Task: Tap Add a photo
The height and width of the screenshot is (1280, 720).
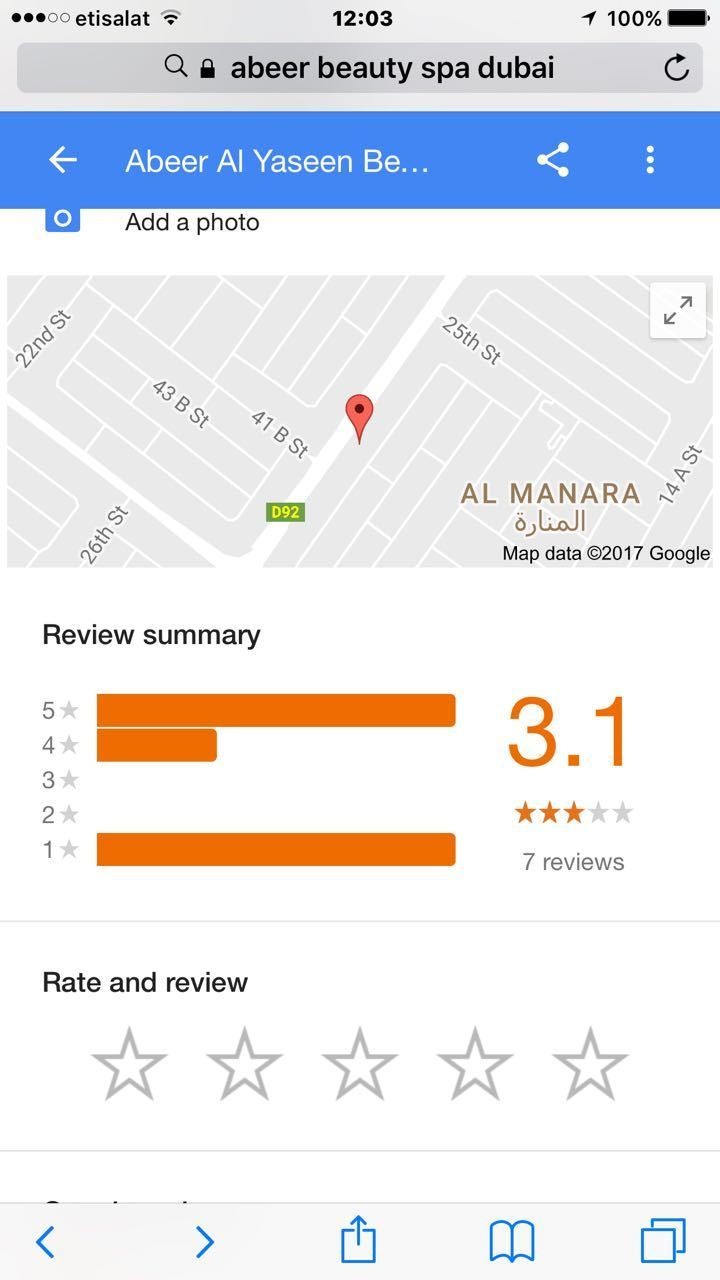Action: (191, 222)
